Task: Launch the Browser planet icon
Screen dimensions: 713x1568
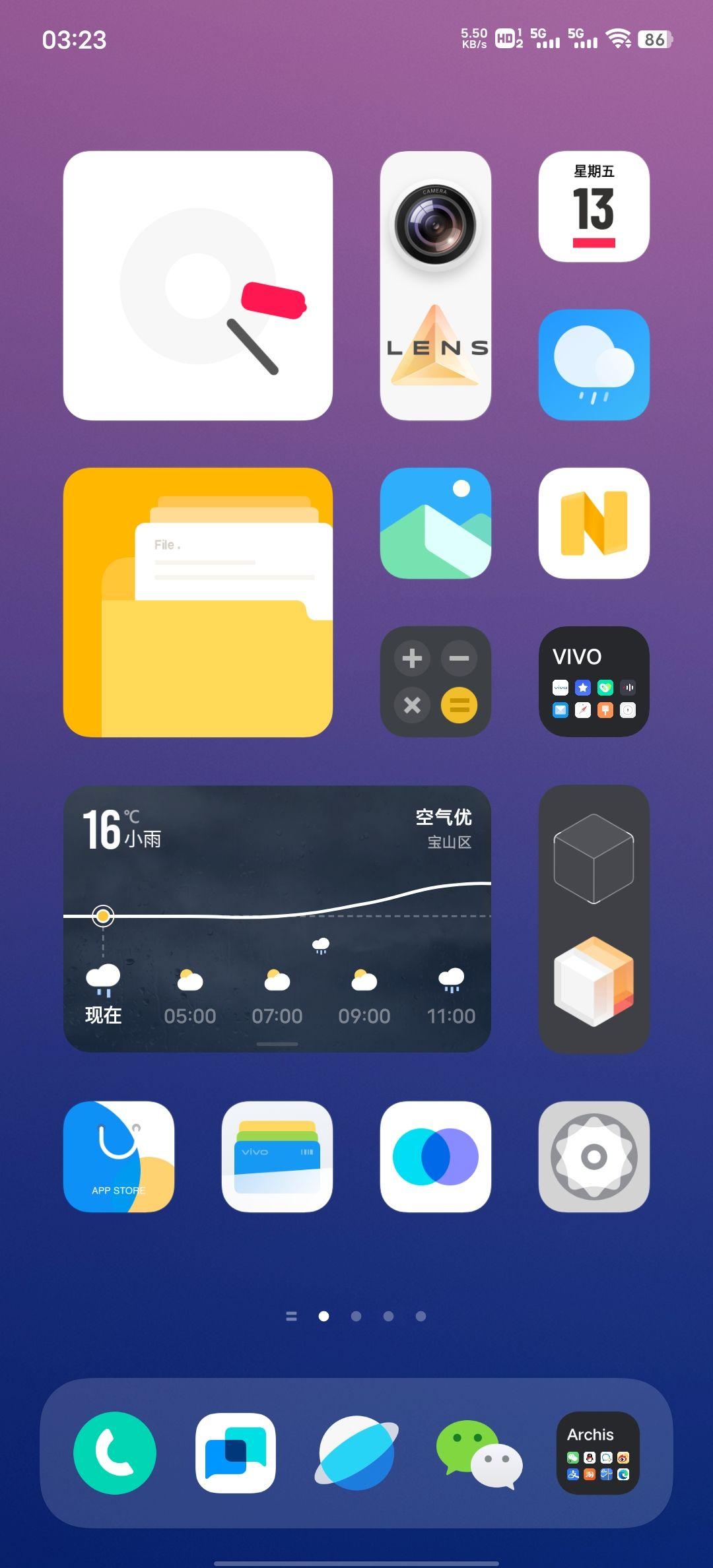Action: point(356,1453)
